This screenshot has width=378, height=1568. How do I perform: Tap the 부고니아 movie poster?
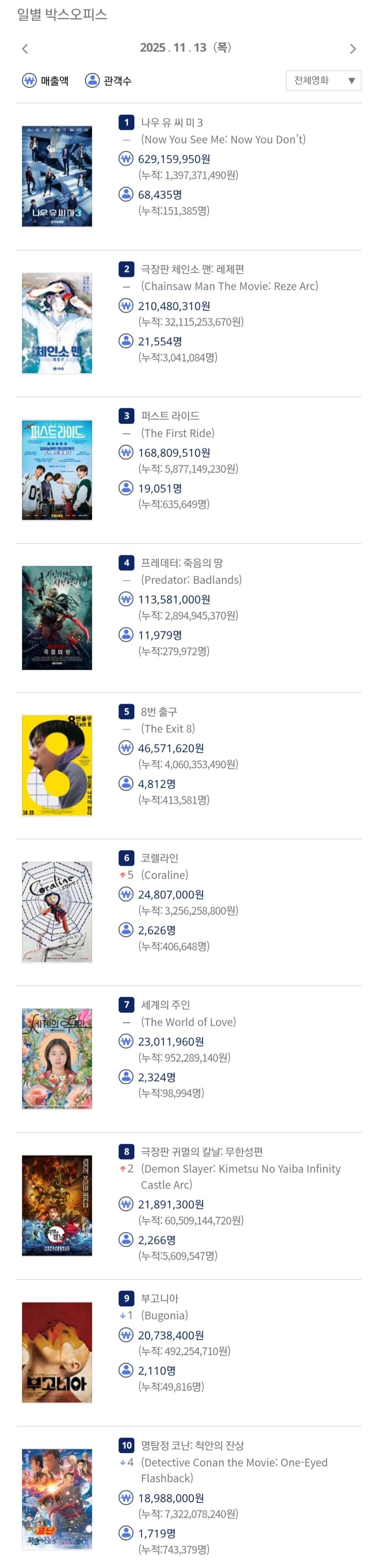click(56, 1353)
